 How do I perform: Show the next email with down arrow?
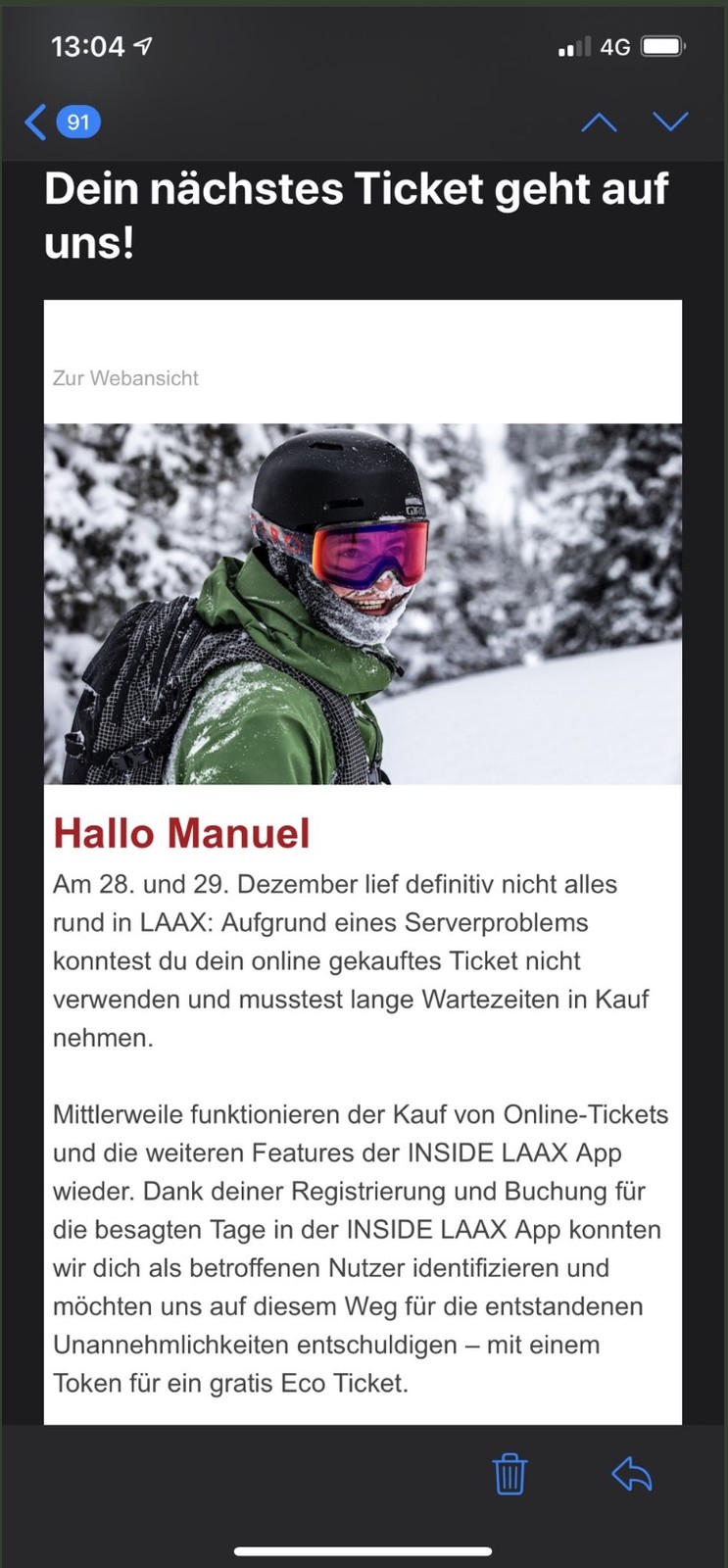pos(671,122)
